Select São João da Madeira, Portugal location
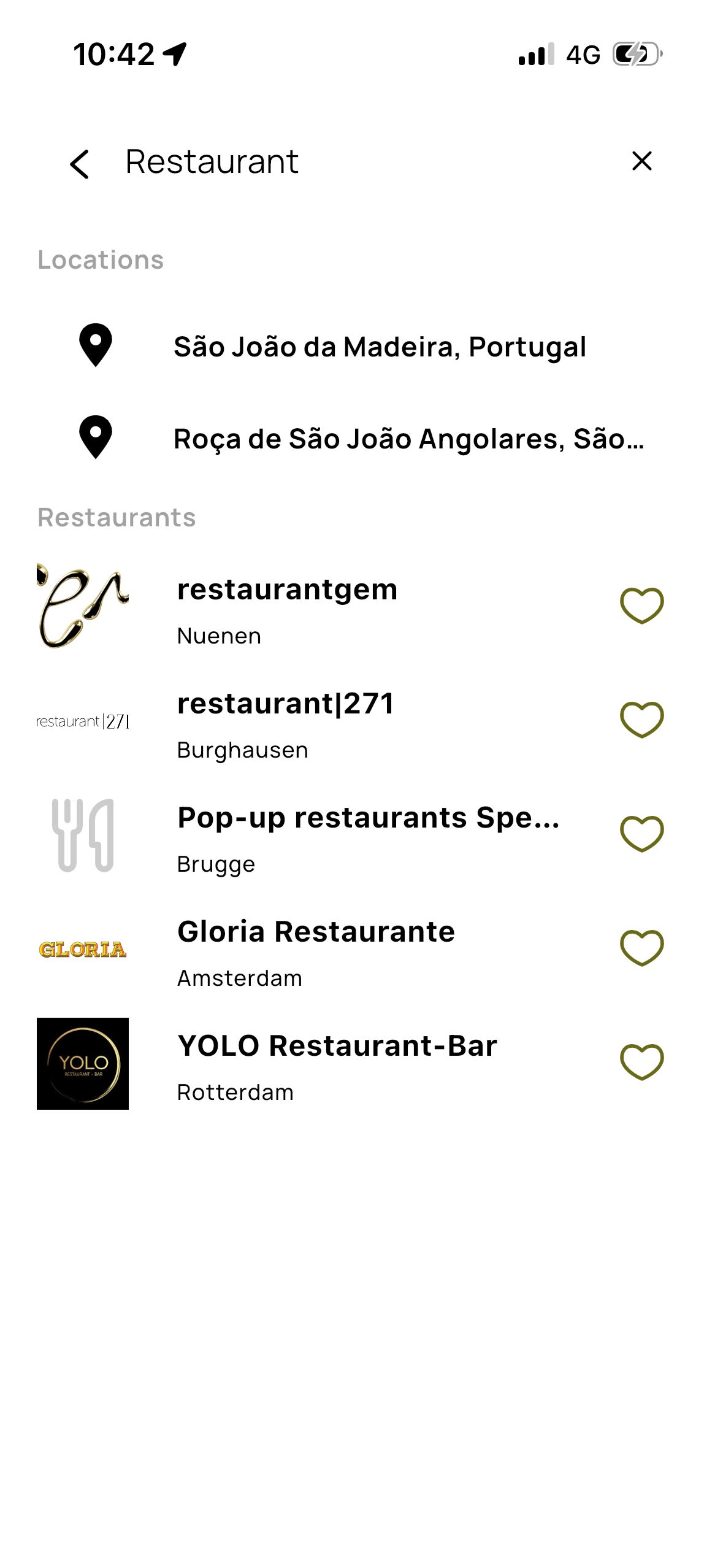This screenshot has width=723, height=1568. click(x=381, y=347)
